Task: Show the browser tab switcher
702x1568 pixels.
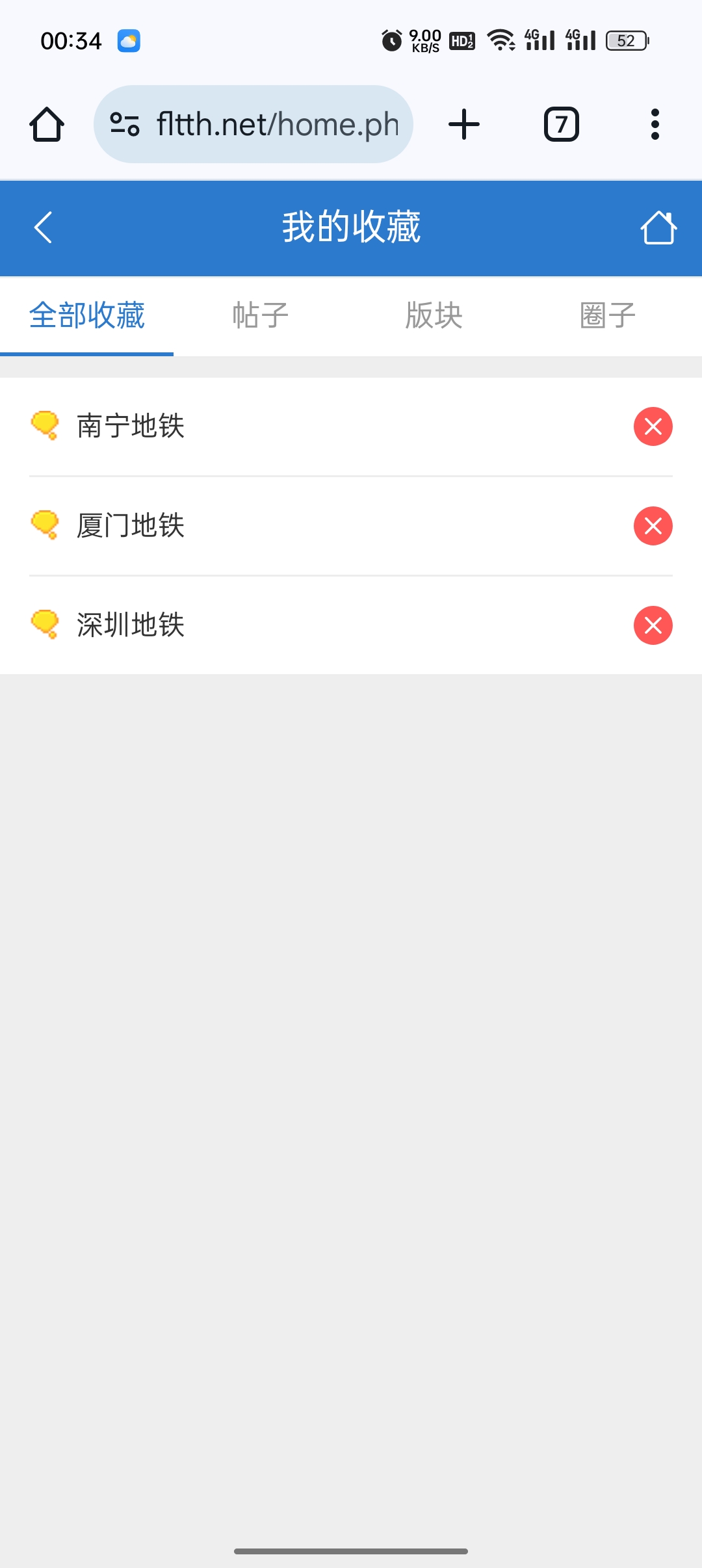Action: click(561, 124)
